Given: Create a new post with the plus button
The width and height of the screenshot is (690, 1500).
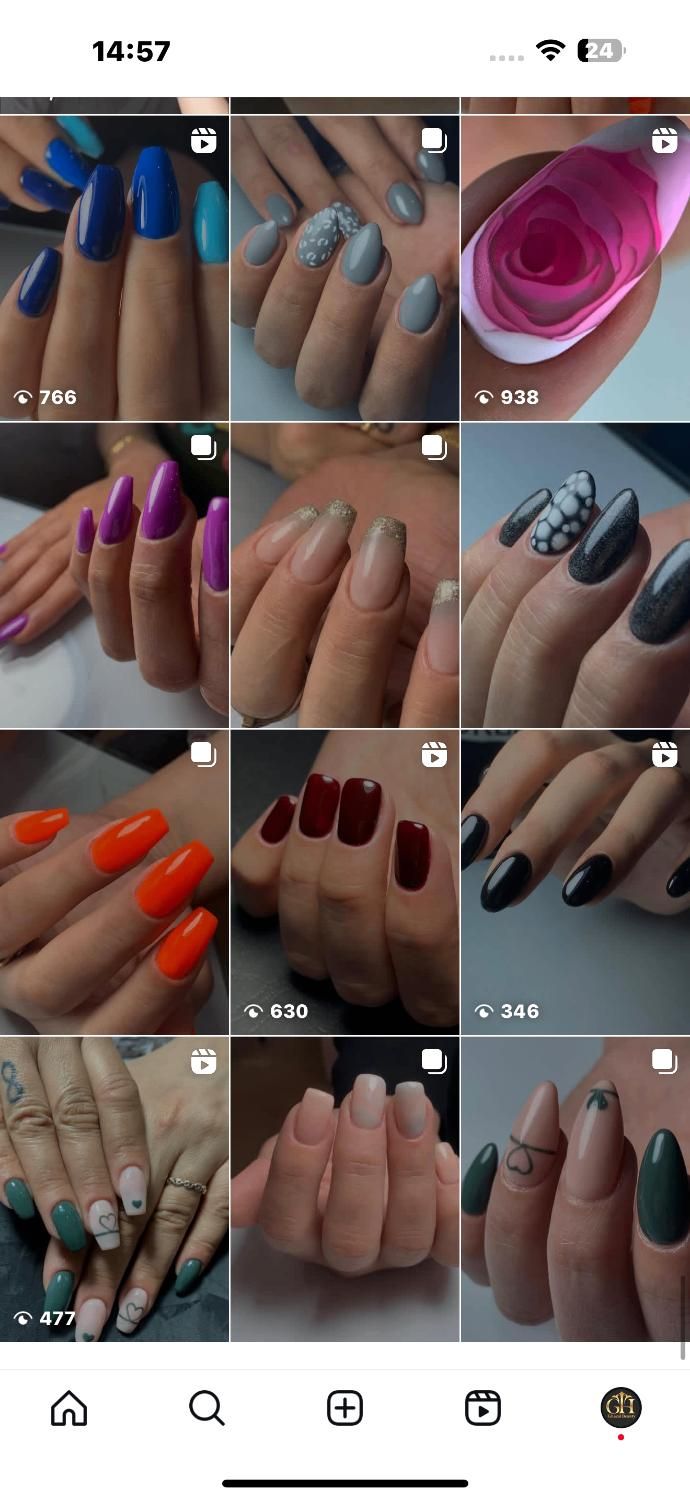Looking at the screenshot, I should [345, 1408].
